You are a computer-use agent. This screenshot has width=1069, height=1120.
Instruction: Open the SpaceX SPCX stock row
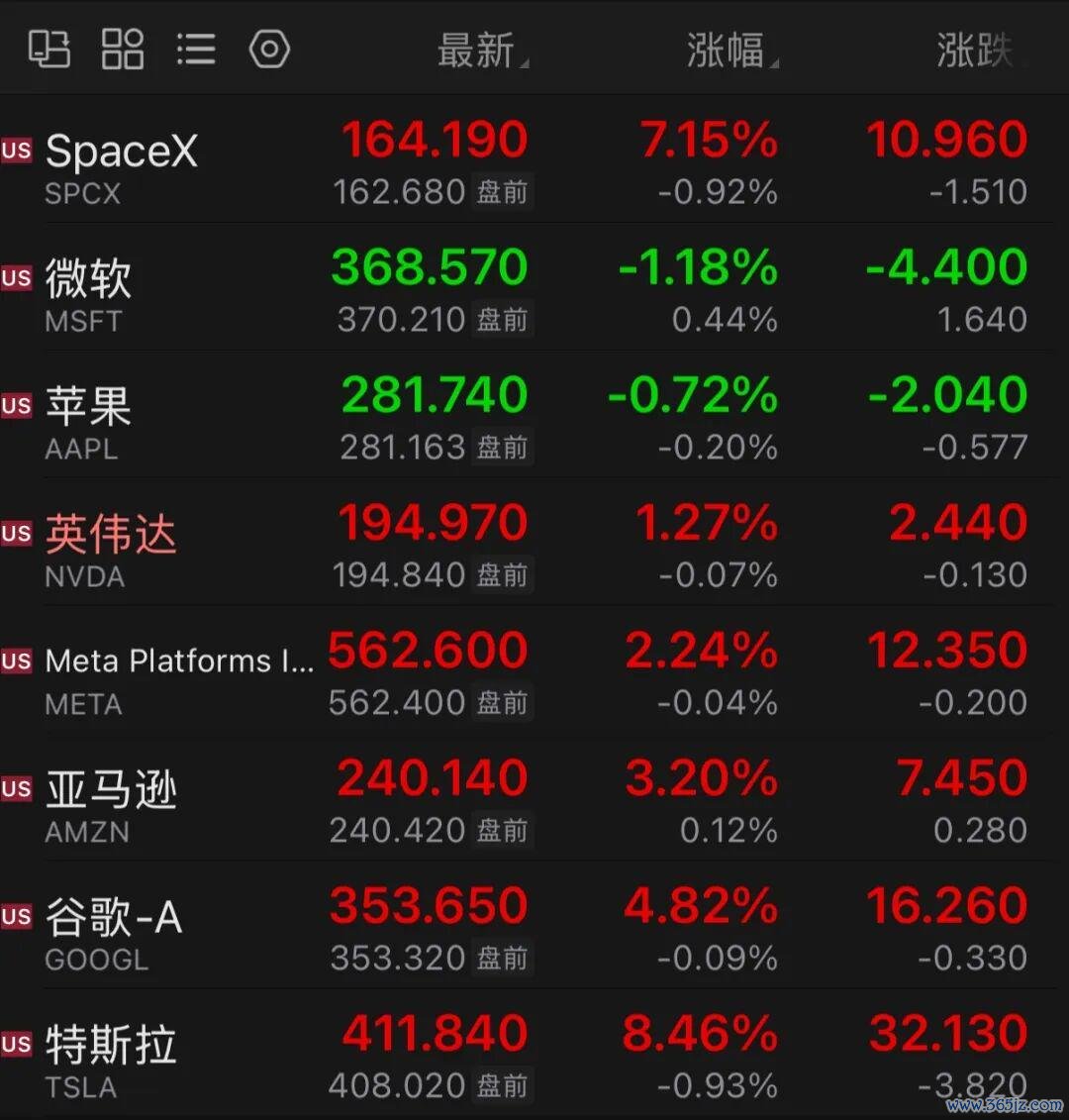[534, 160]
